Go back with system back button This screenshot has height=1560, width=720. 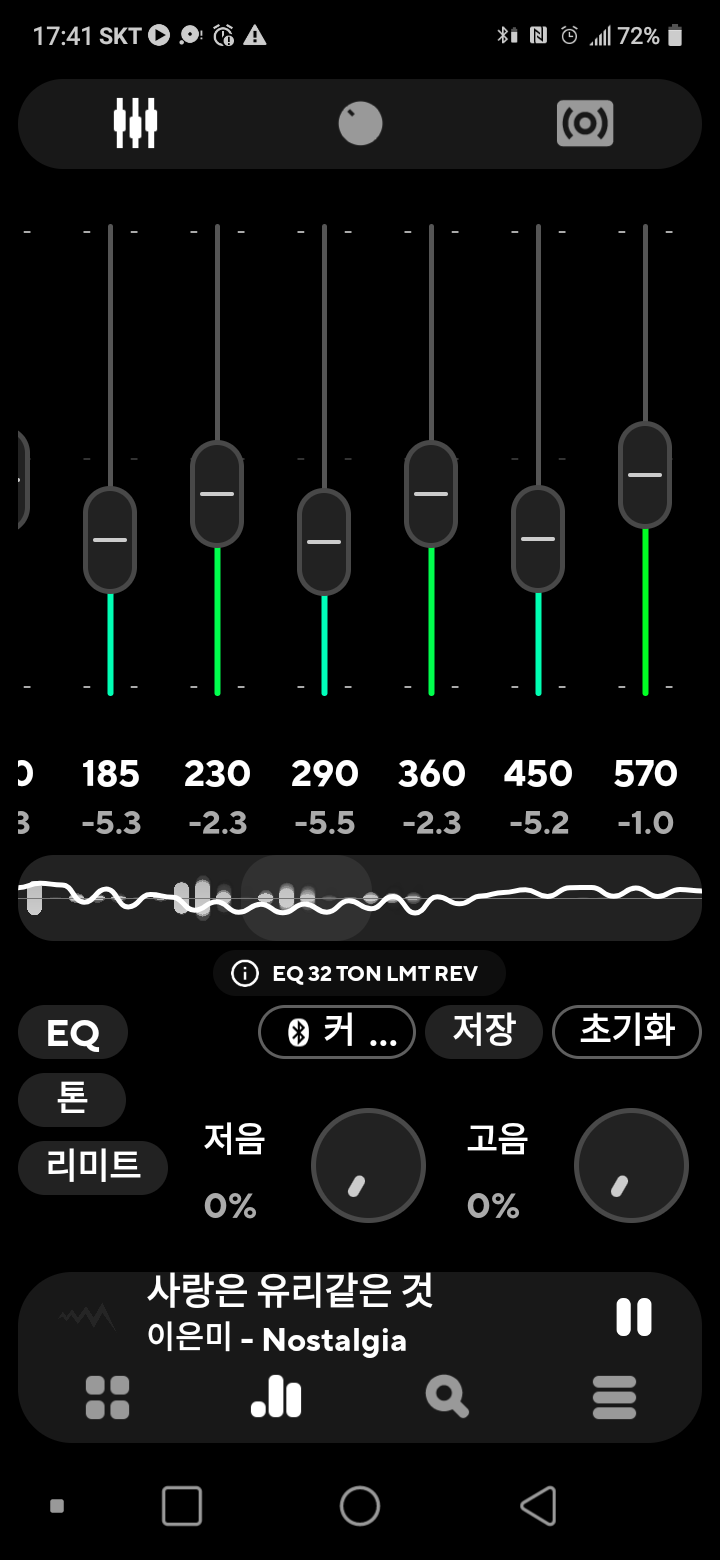(x=538, y=1505)
